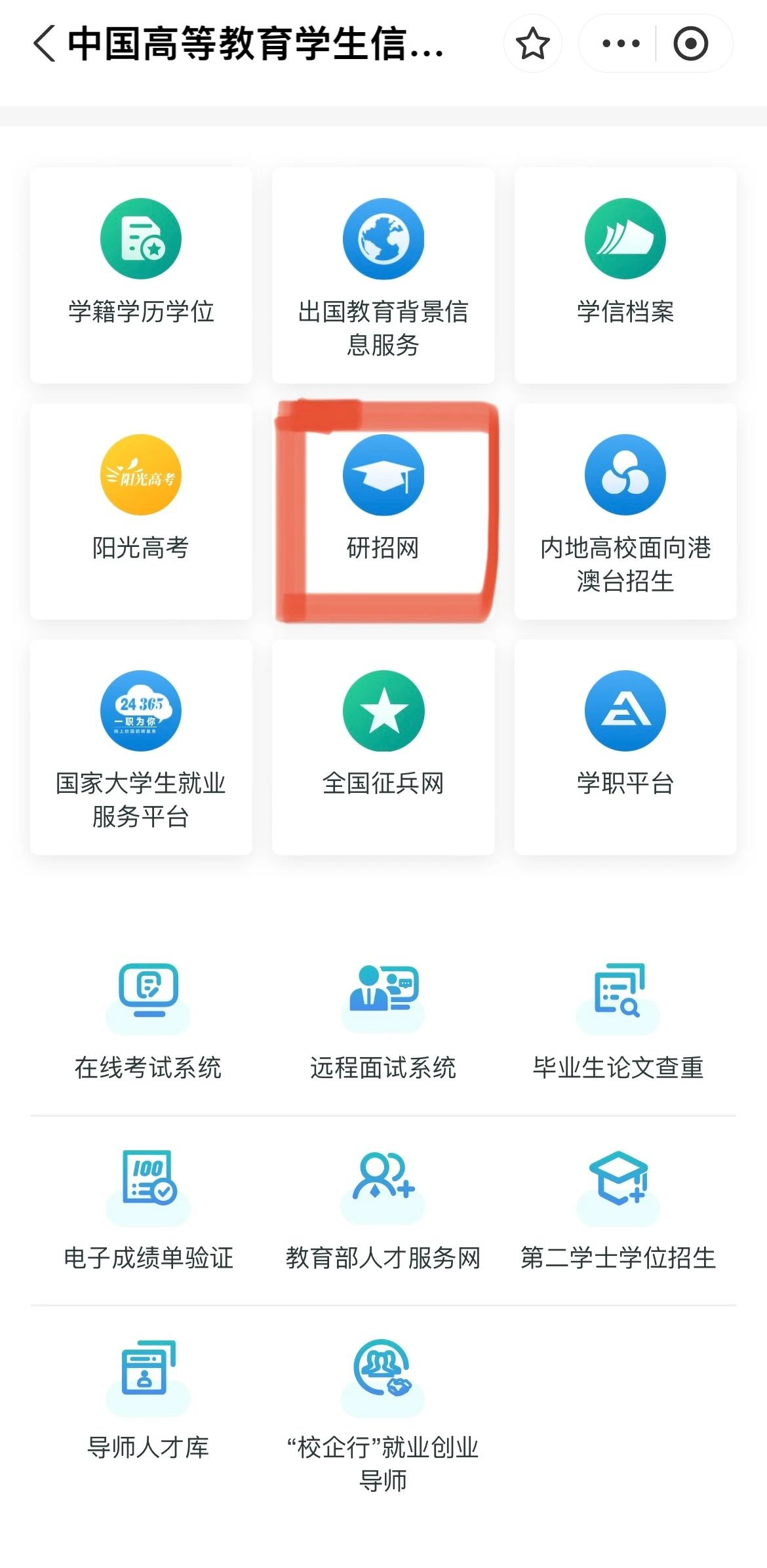This screenshot has height=1568, width=767.
Task: Open 国家大学生就业服务平台
Action: click(141, 747)
